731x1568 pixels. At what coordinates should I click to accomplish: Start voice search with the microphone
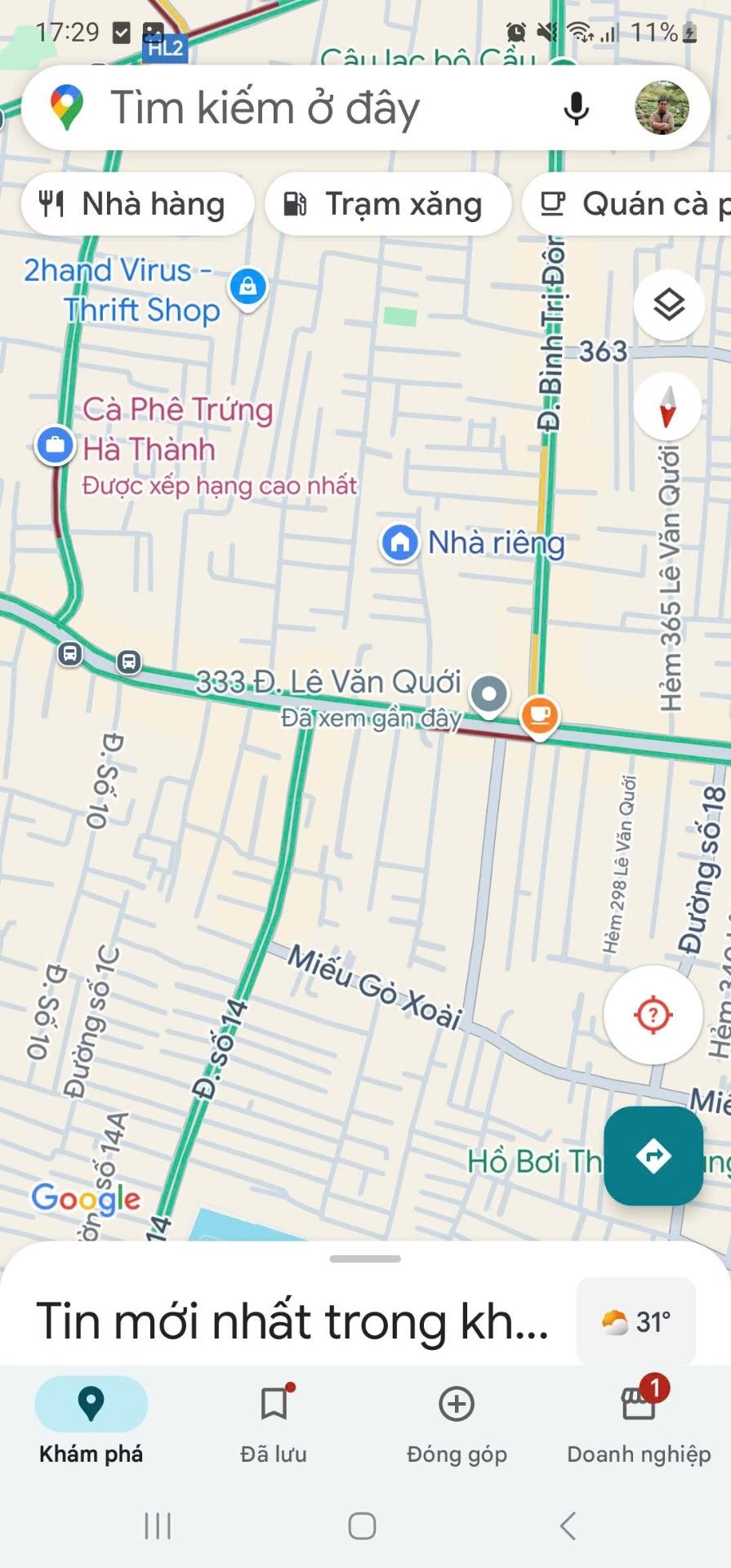coord(576,108)
